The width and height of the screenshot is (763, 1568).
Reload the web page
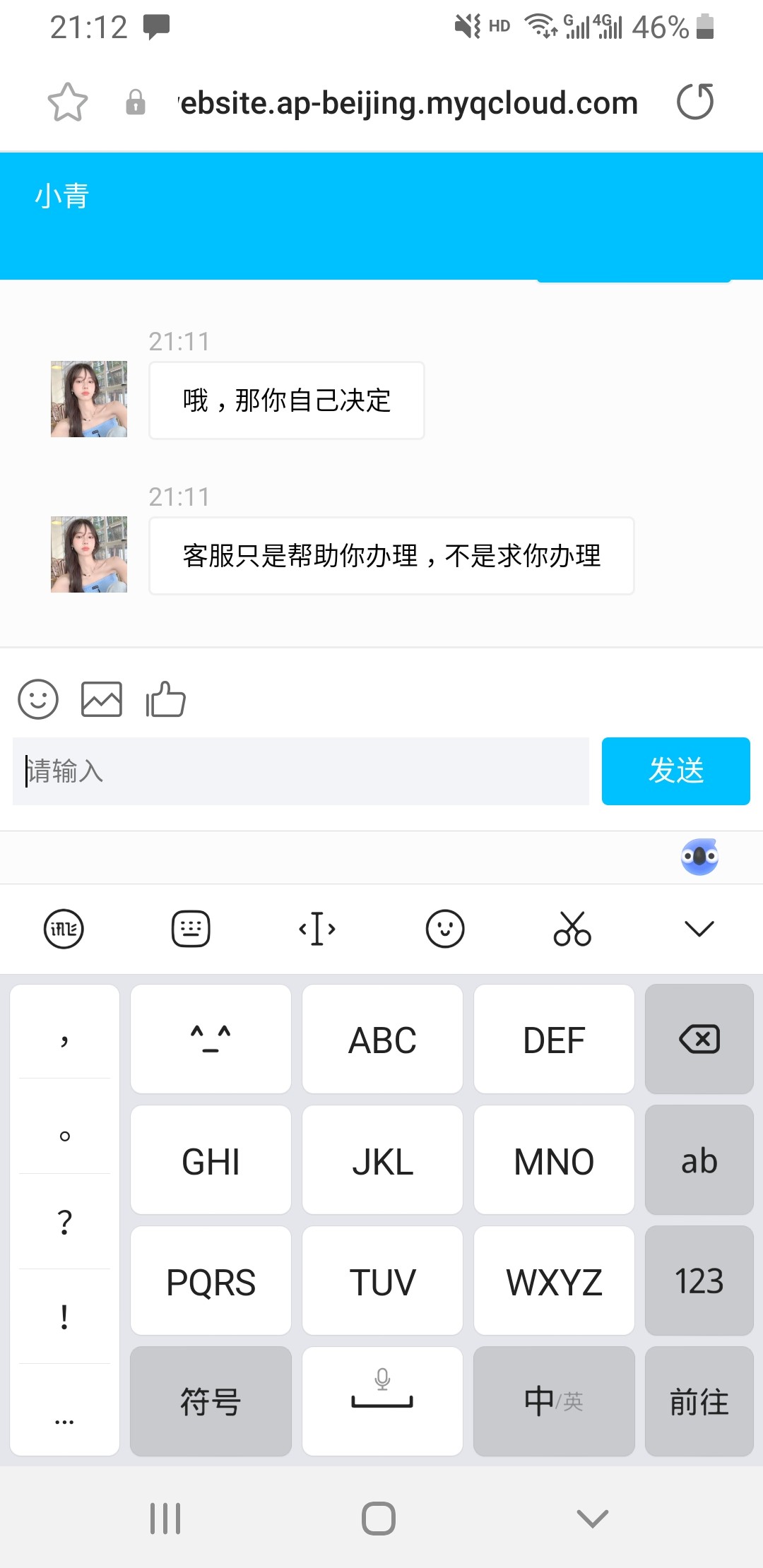695,102
